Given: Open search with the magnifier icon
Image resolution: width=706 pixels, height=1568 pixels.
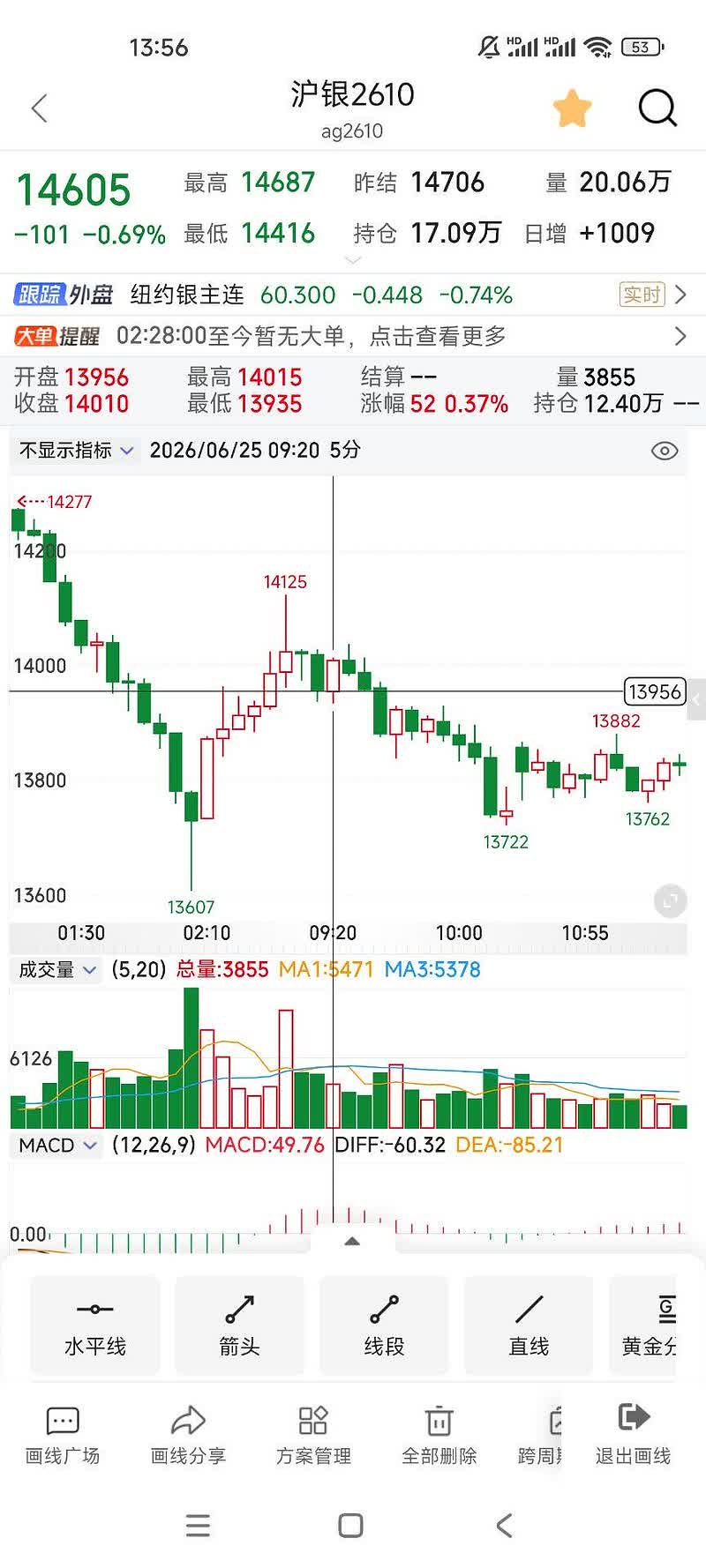Looking at the screenshot, I should click(657, 108).
